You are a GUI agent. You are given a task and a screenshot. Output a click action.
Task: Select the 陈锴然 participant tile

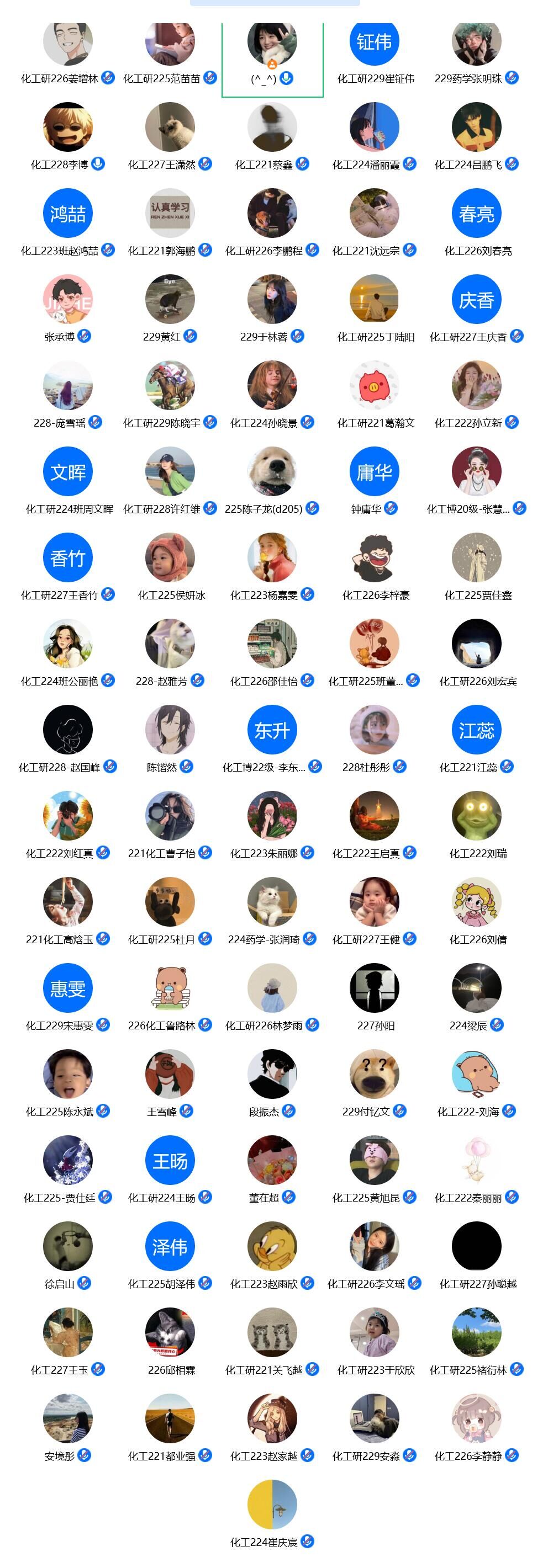click(170, 730)
